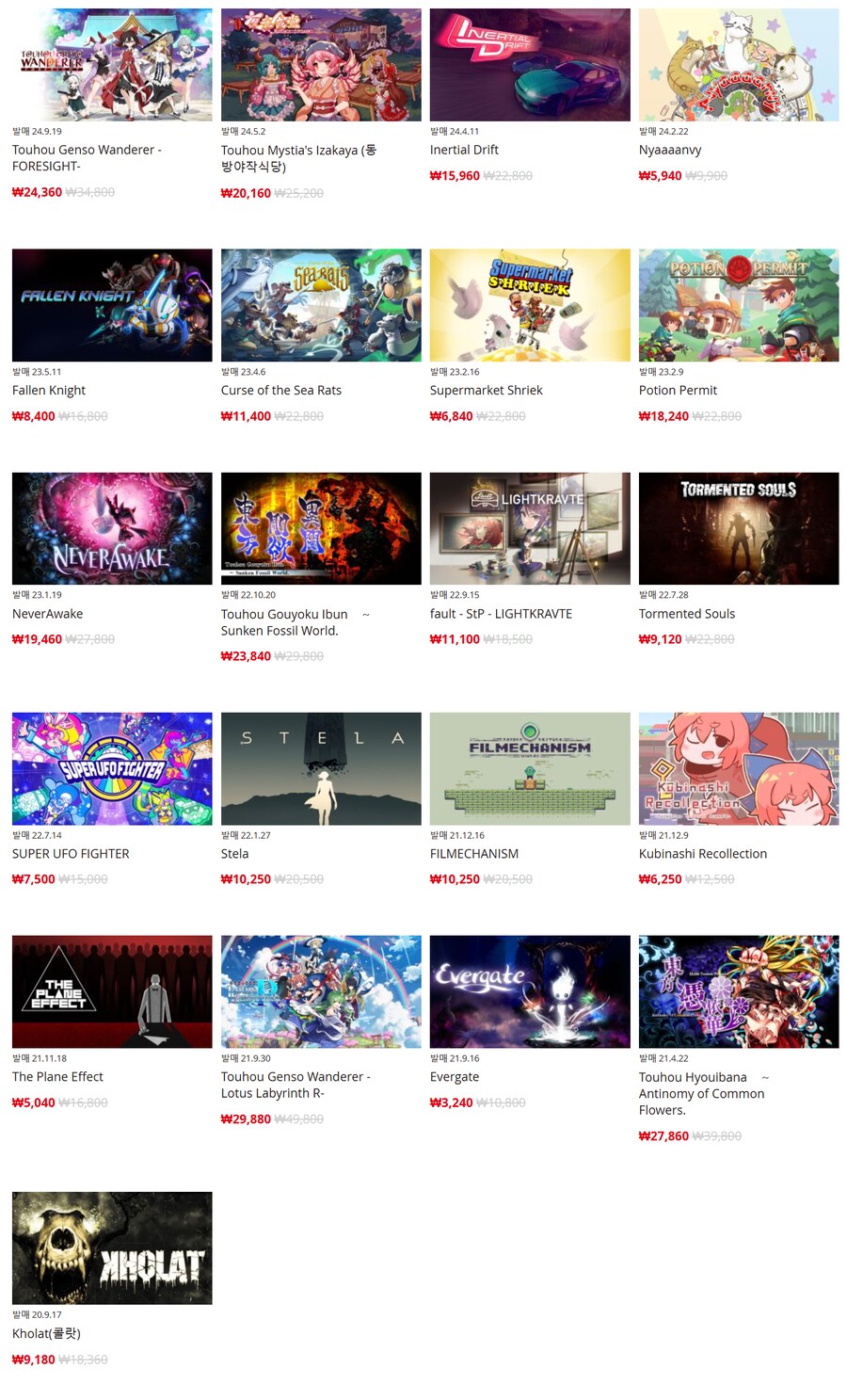The width and height of the screenshot is (847, 1400).
Task: Select the Potion Permit game
Action: click(739, 305)
